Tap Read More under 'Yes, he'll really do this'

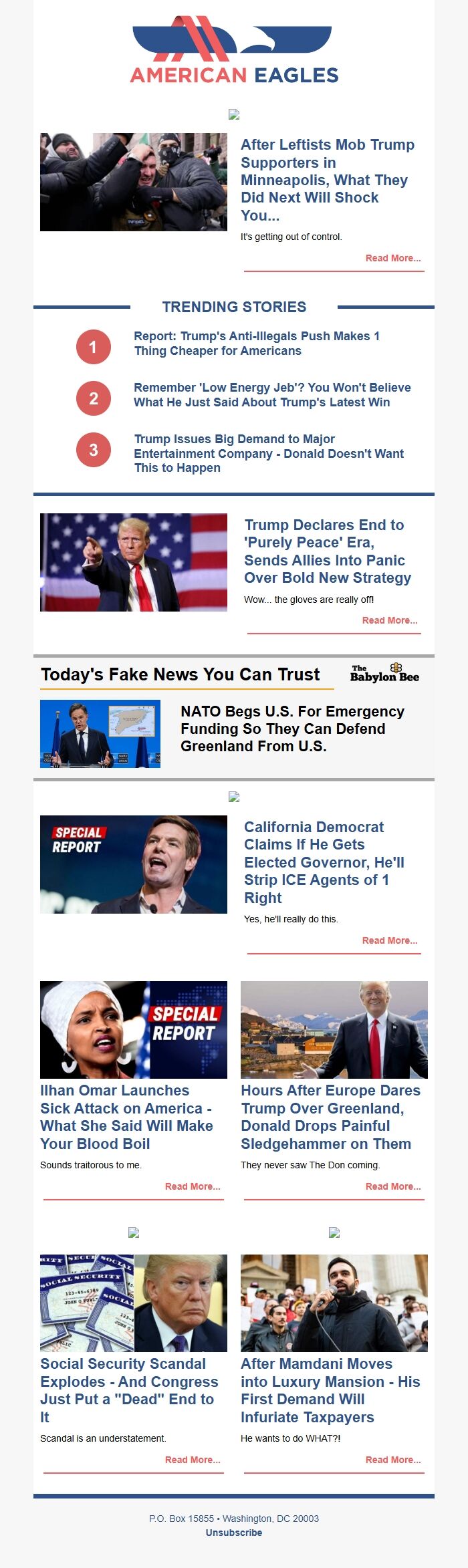tap(389, 940)
